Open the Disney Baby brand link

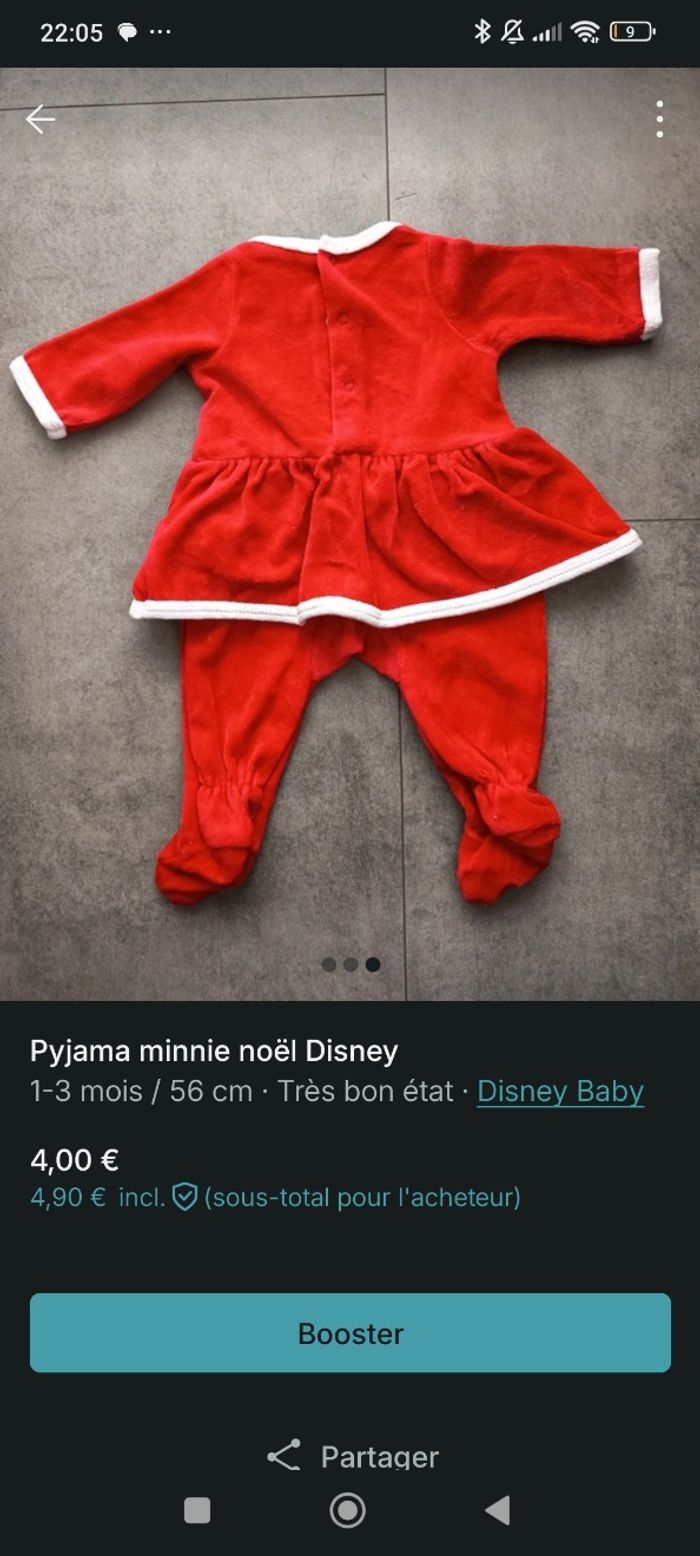coord(560,1091)
